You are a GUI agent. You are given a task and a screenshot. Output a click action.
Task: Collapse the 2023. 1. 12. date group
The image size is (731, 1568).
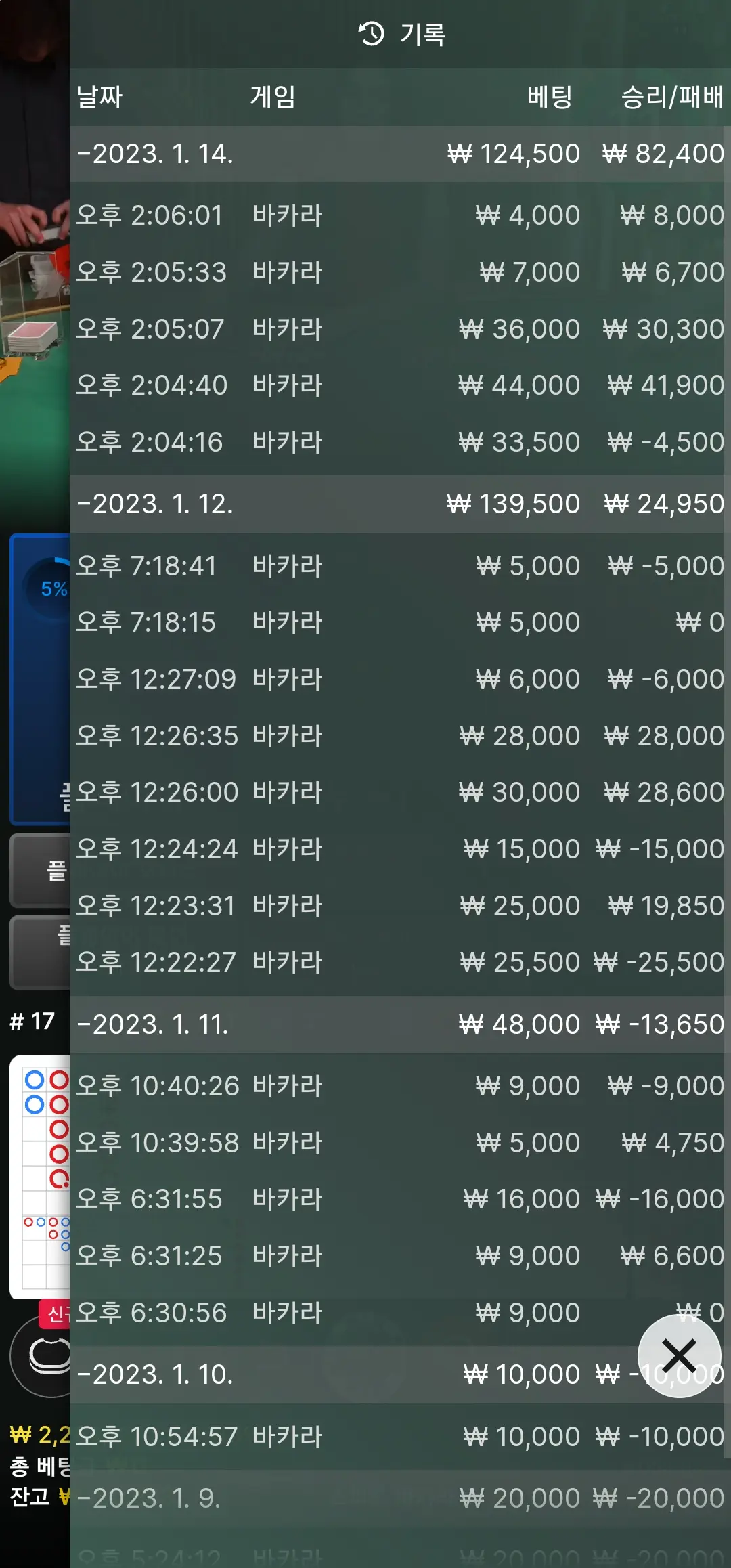pos(400,504)
